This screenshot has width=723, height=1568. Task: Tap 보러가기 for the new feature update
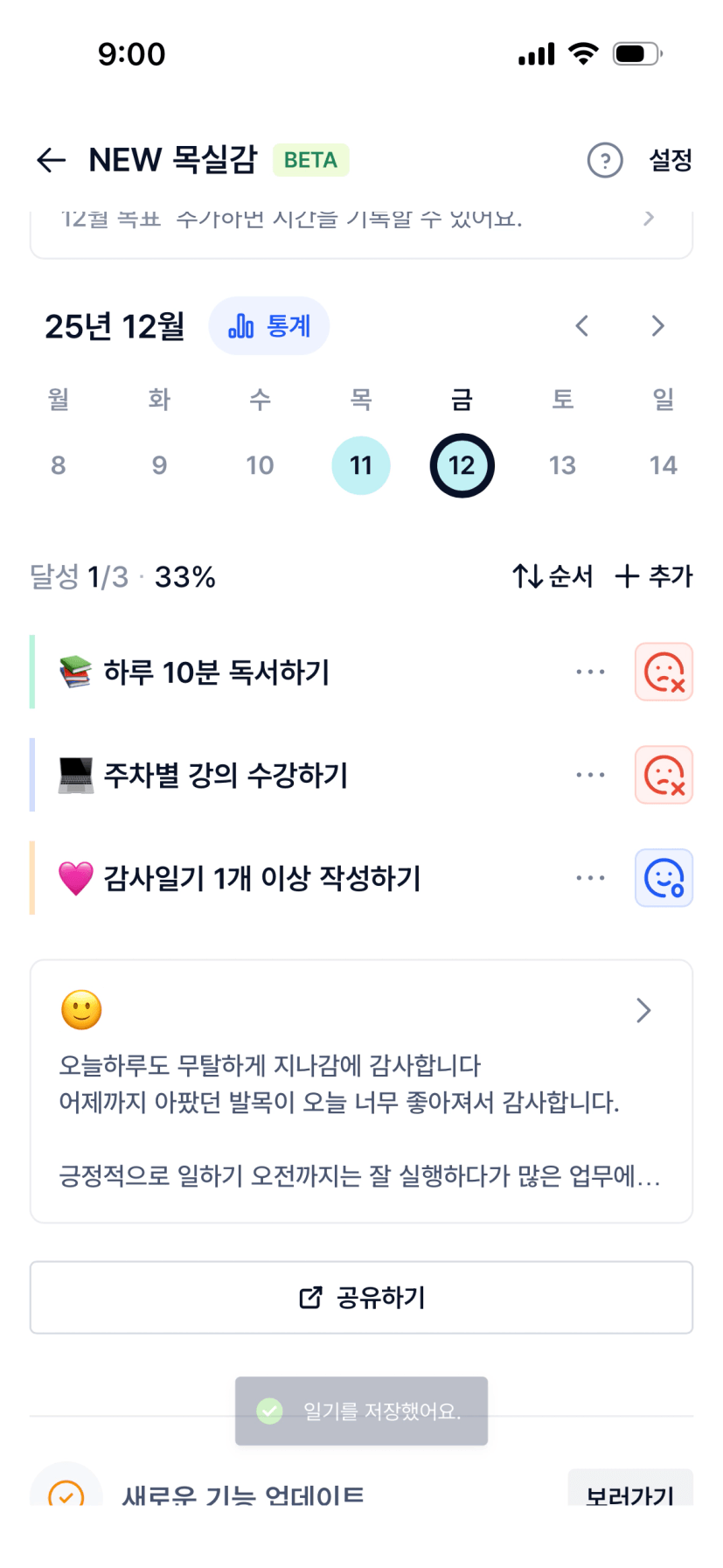(629, 1493)
